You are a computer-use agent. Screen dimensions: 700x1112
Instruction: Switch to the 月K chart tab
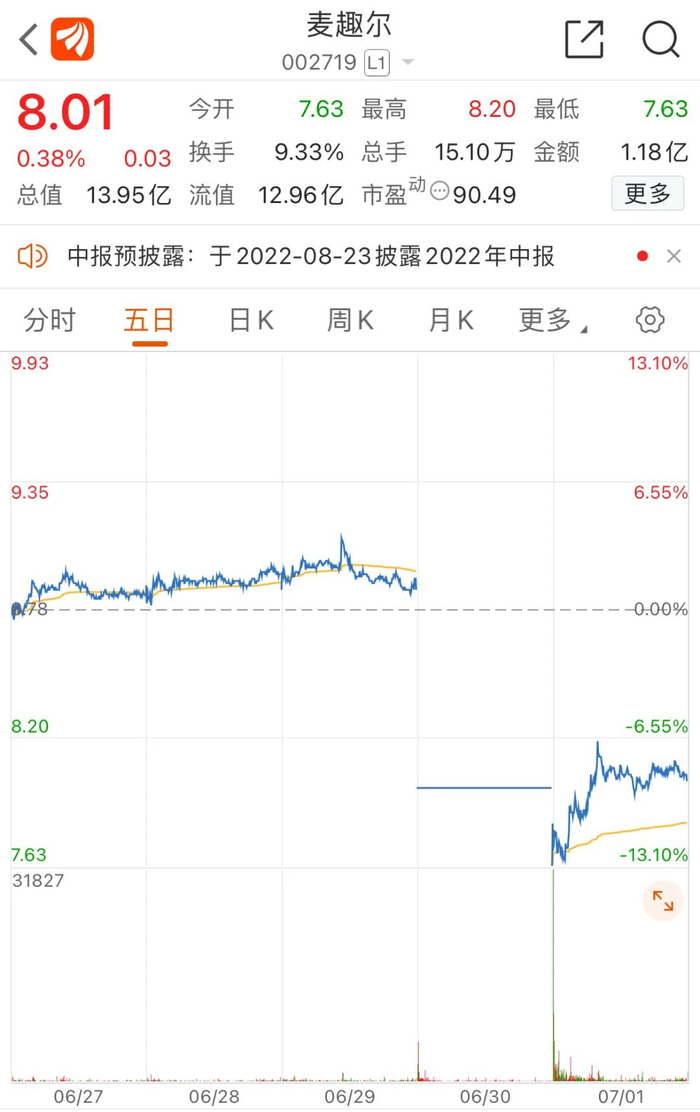click(x=450, y=320)
